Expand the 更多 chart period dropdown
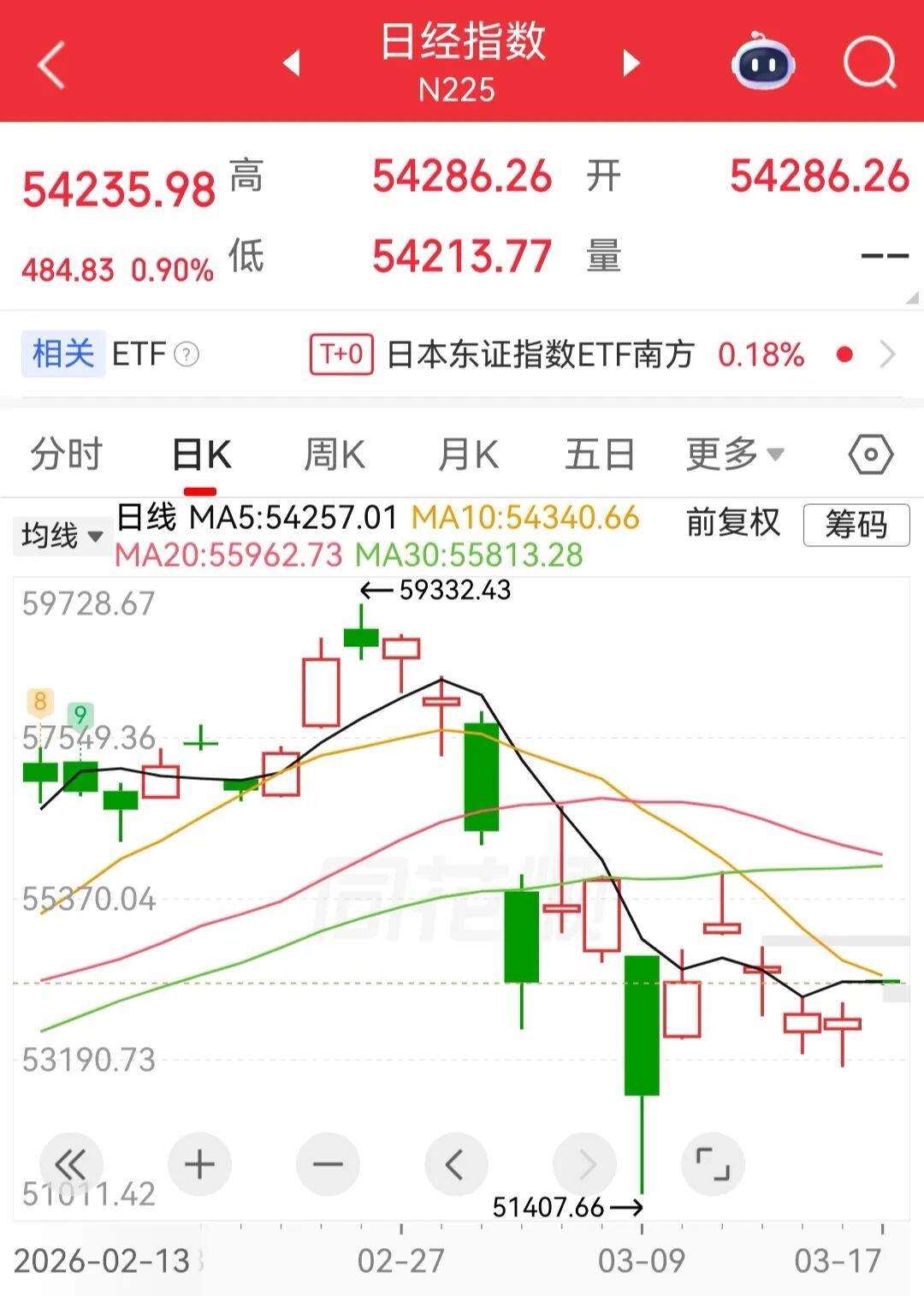The image size is (924, 1296). (735, 455)
